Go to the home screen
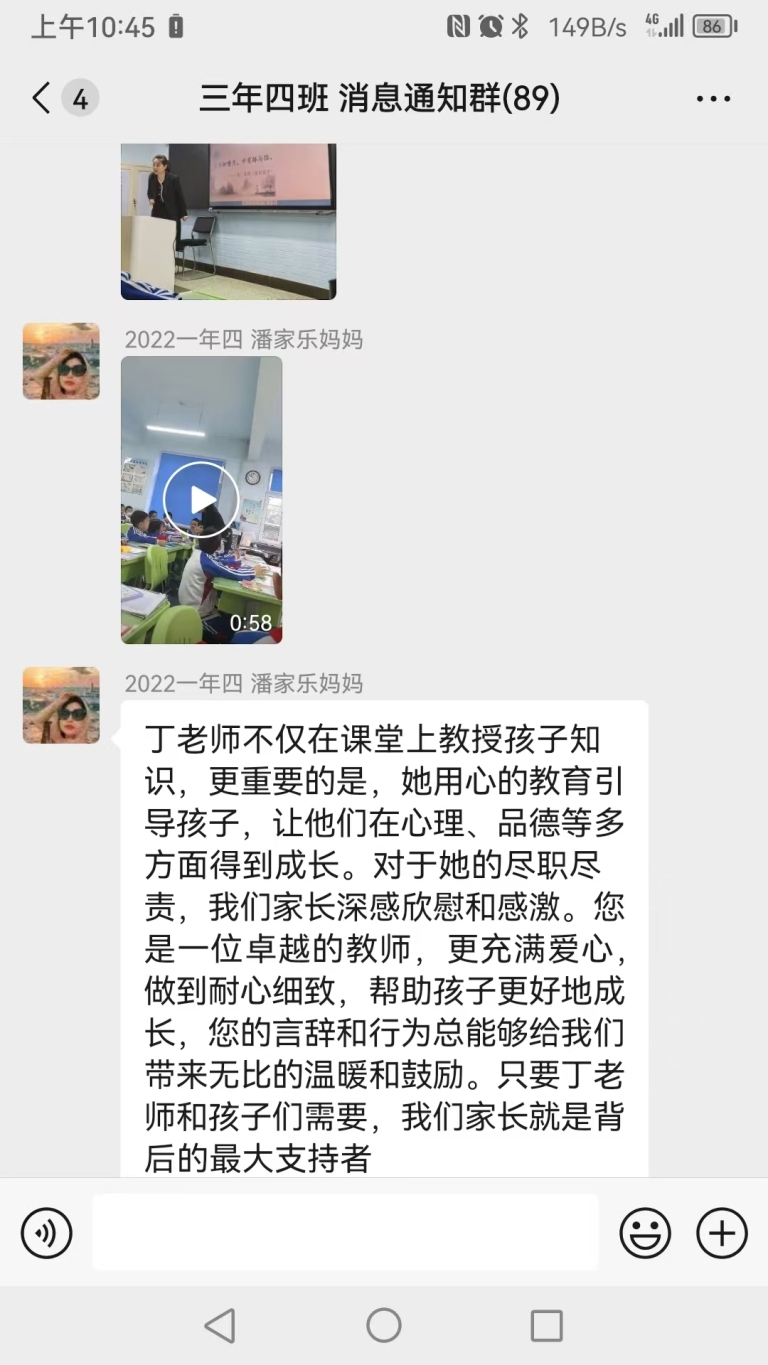768x1365 pixels. pyautogui.click(x=384, y=1326)
